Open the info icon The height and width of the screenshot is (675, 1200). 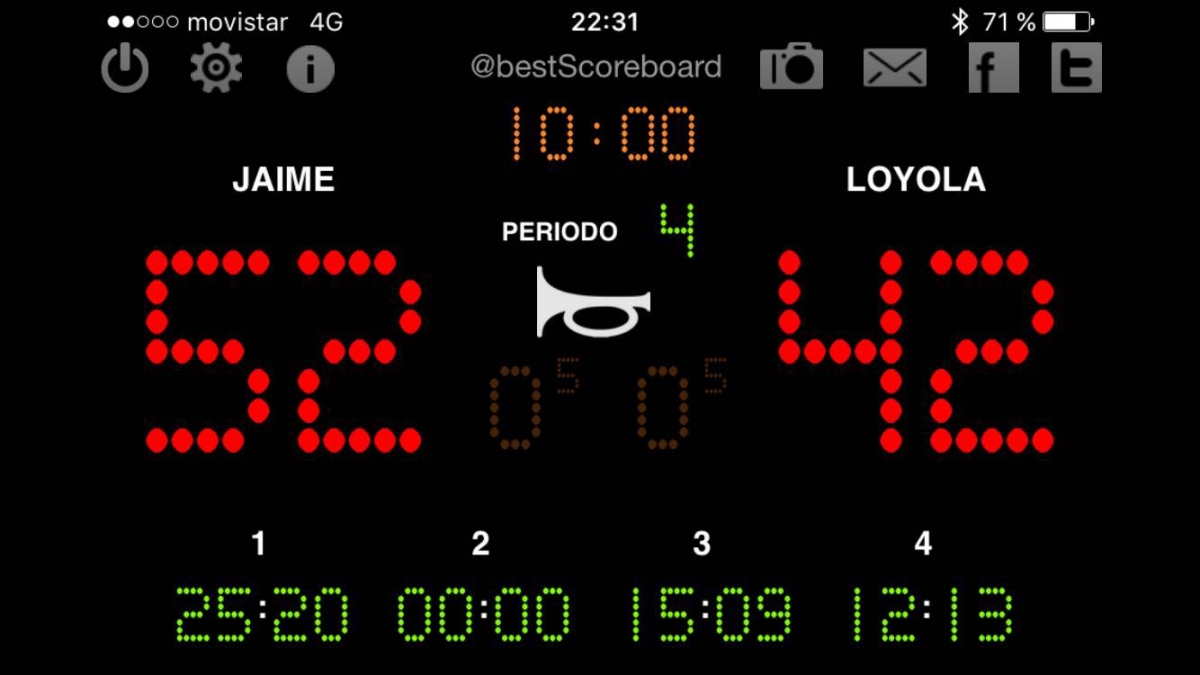click(x=310, y=69)
